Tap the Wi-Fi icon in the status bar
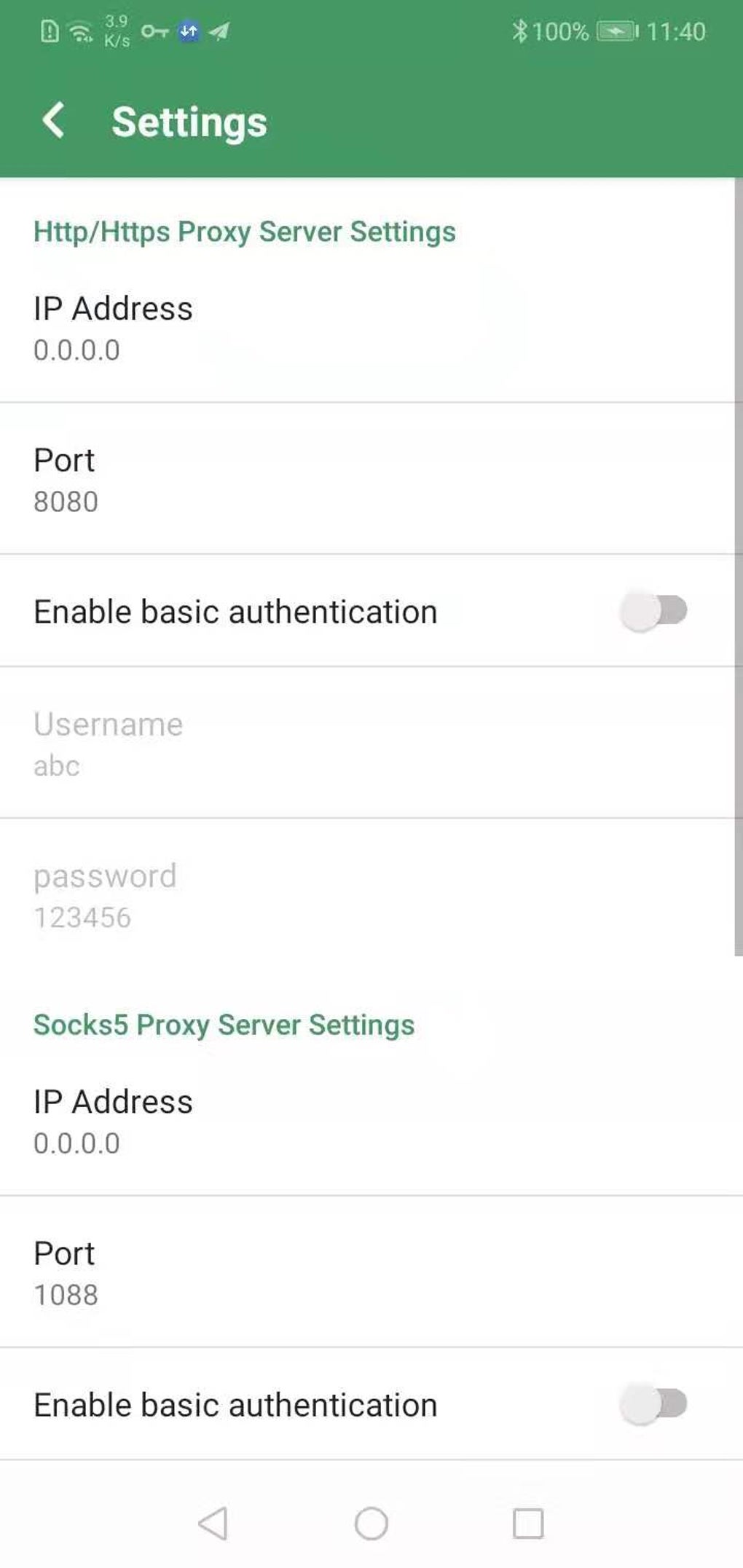Image resolution: width=743 pixels, height=1568 pixels. click(x=80, y=32)
